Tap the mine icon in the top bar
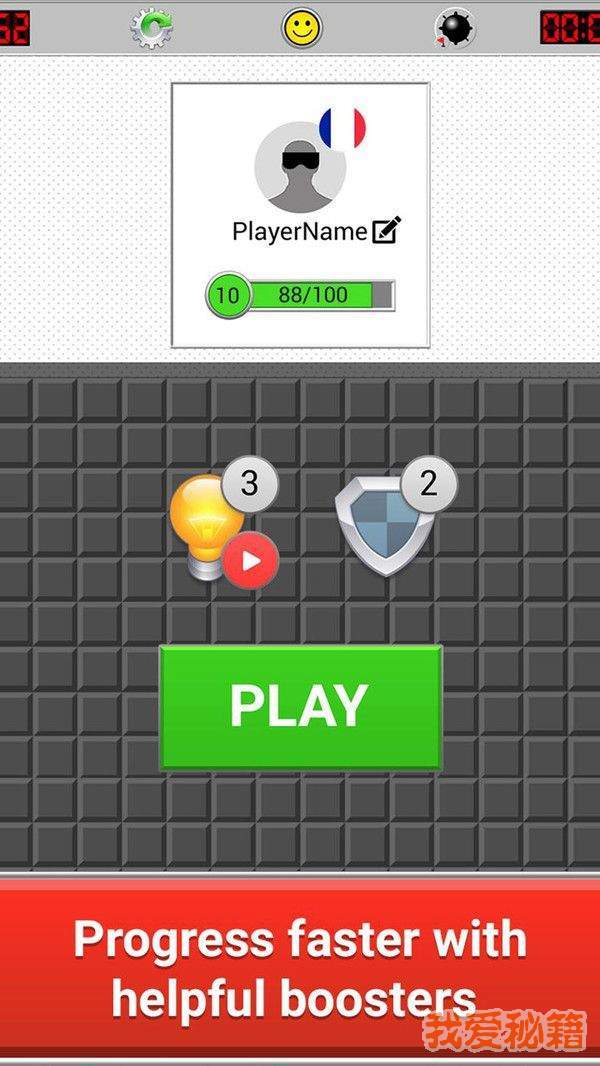 click(x=454, y=28)
